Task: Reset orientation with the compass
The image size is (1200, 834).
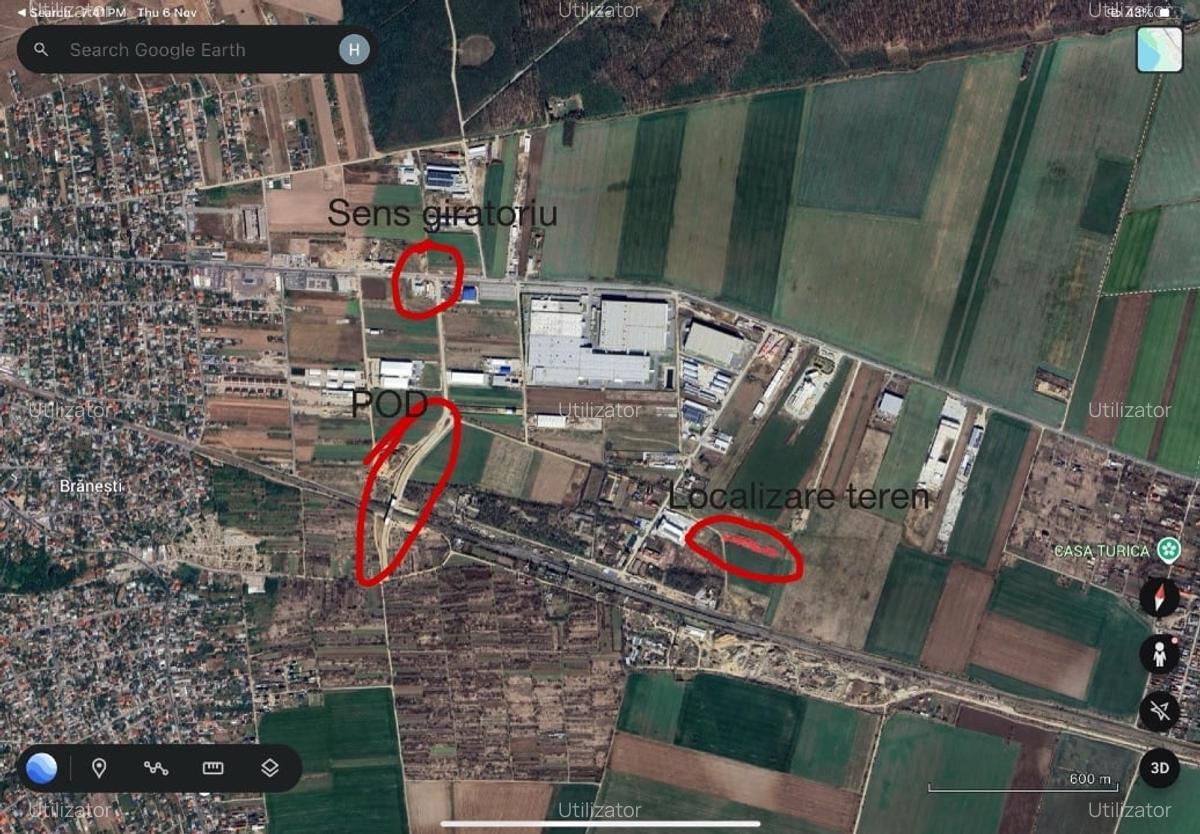Action: pyautogui.click(x=1159, y=598)
